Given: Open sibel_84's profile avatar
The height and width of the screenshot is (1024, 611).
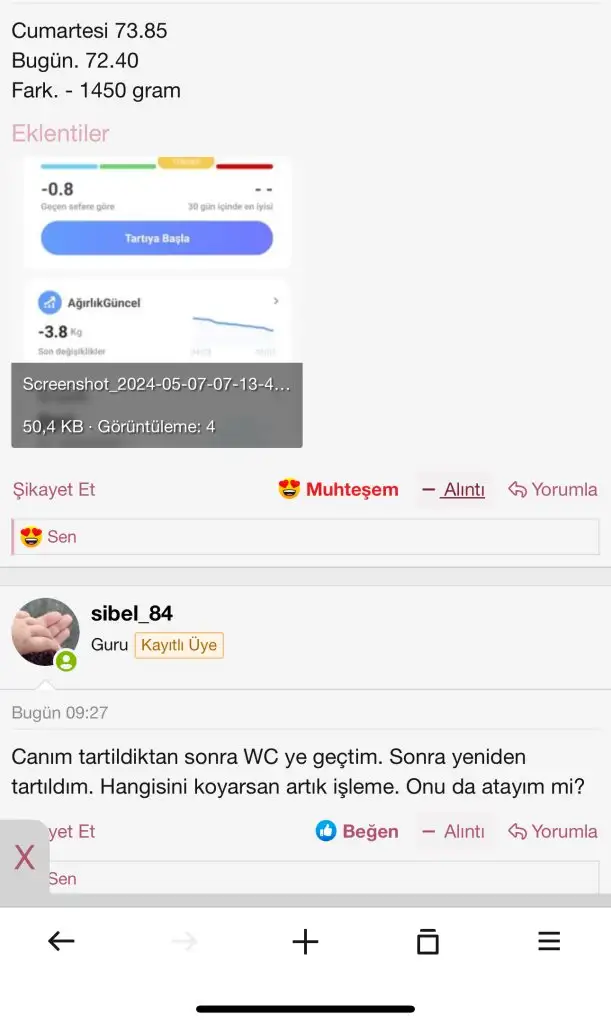Looking at the screenshot, I should pos(45,633).
